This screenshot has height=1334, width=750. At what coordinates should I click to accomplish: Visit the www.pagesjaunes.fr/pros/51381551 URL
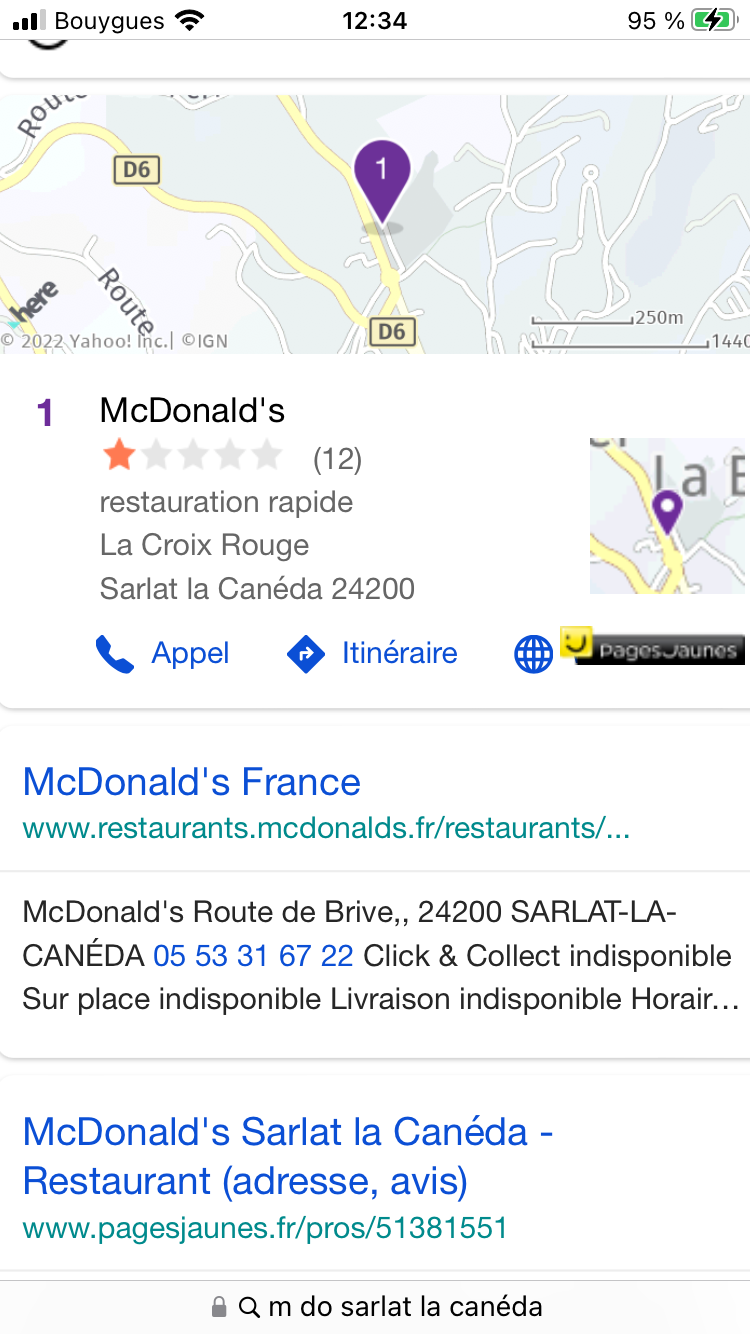coord(265,1228)
